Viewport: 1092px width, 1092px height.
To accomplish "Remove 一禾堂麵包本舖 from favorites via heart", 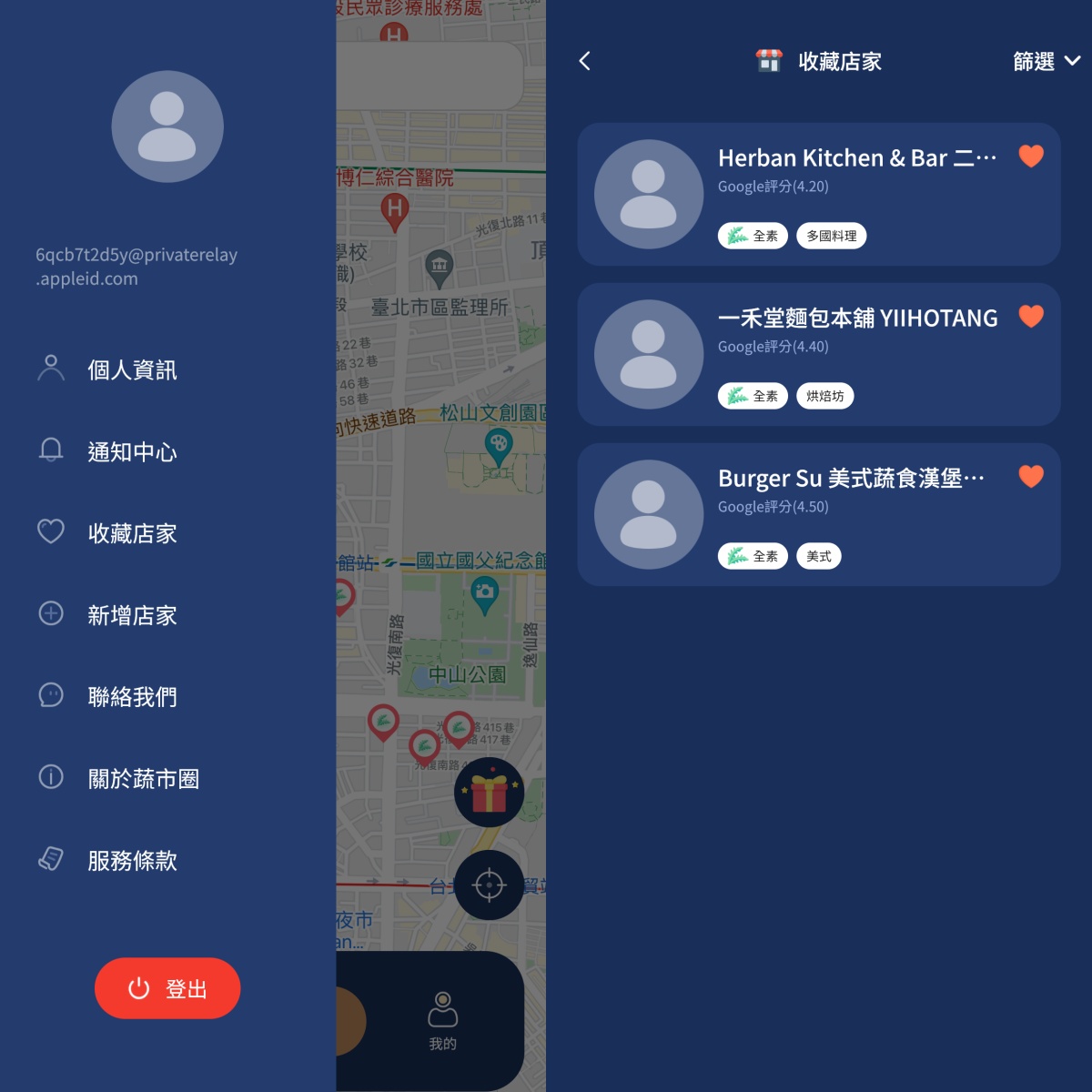I will tap(1031, 317).
